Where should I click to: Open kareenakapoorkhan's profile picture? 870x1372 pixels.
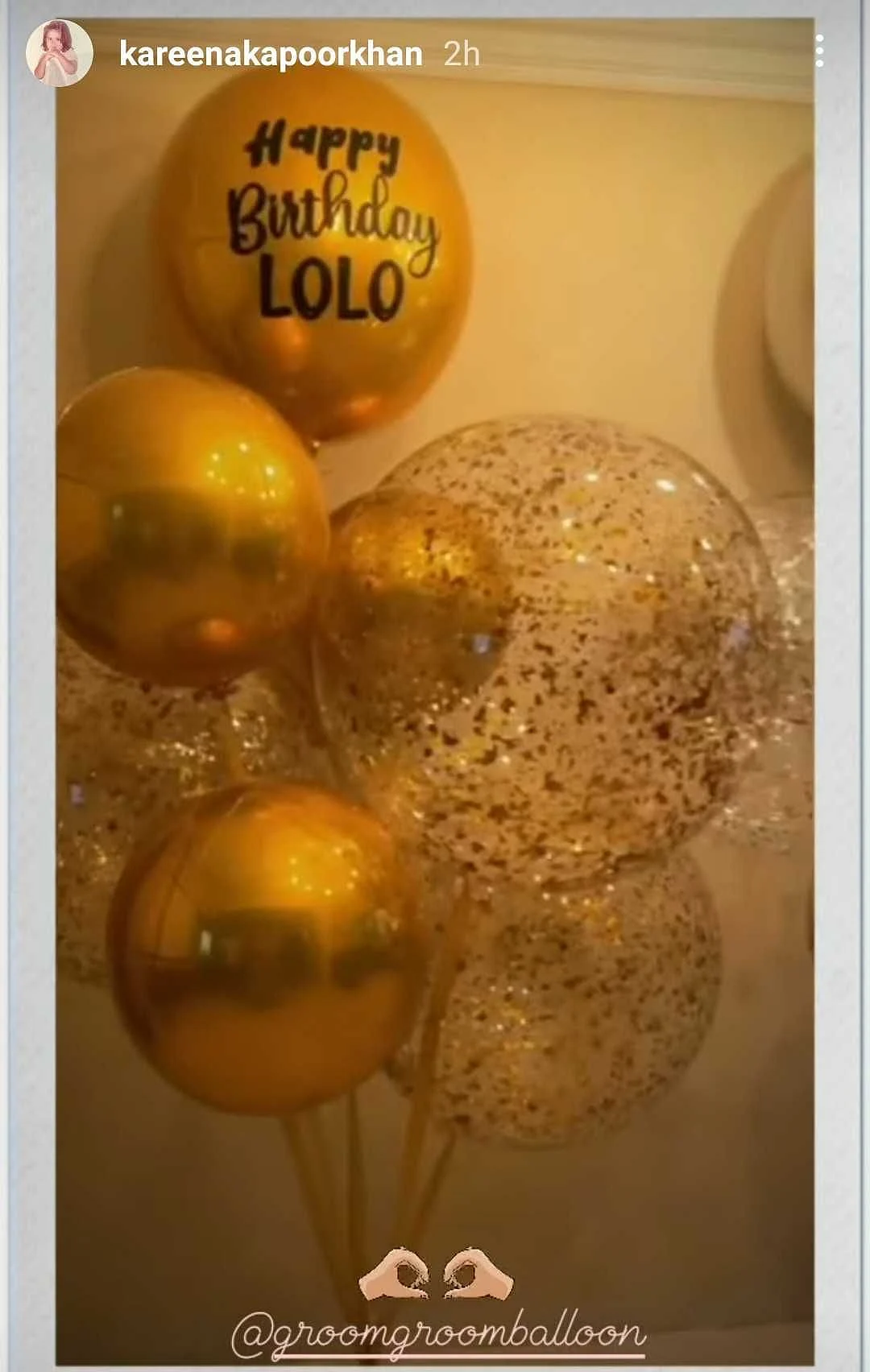point(58,53)
